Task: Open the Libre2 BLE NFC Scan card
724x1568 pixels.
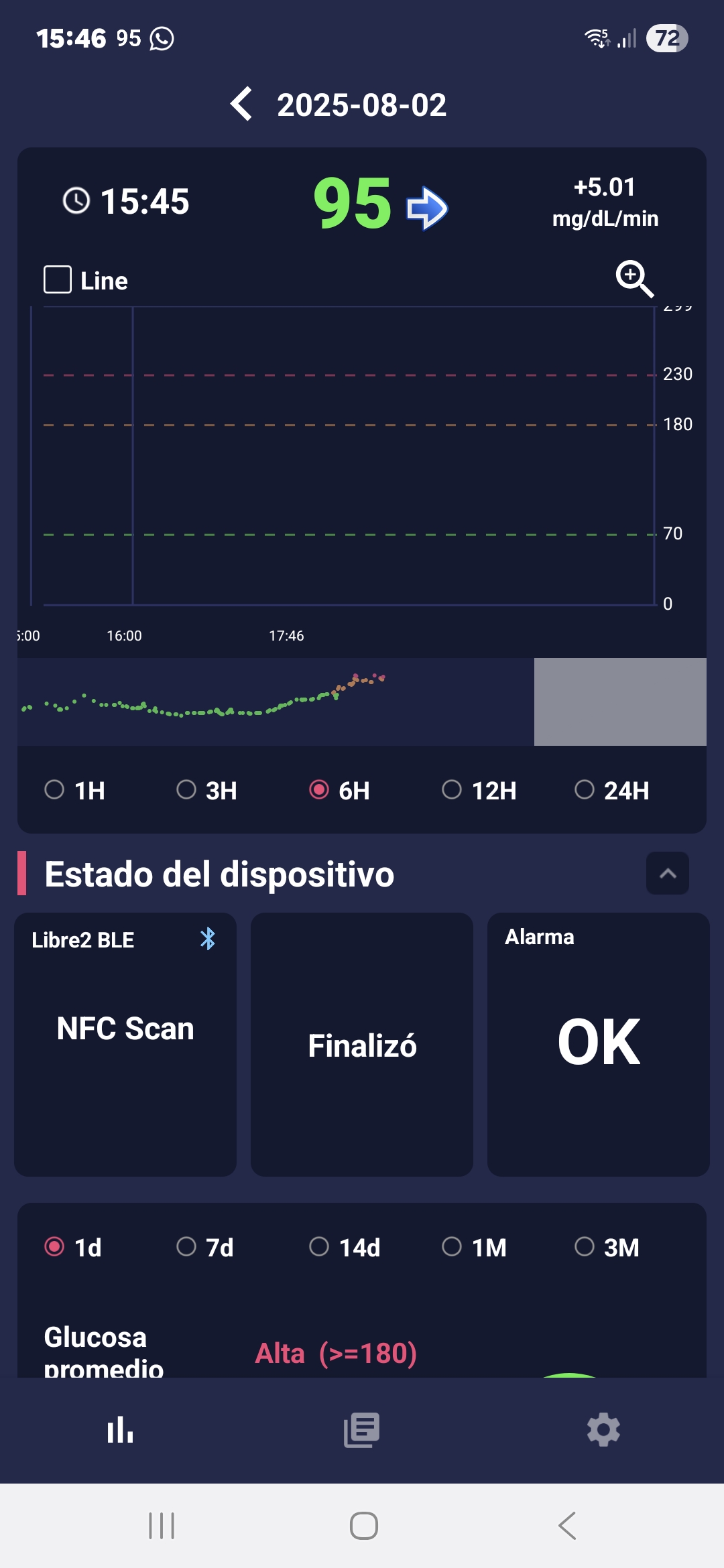Action: click(x=125, y=1044)
